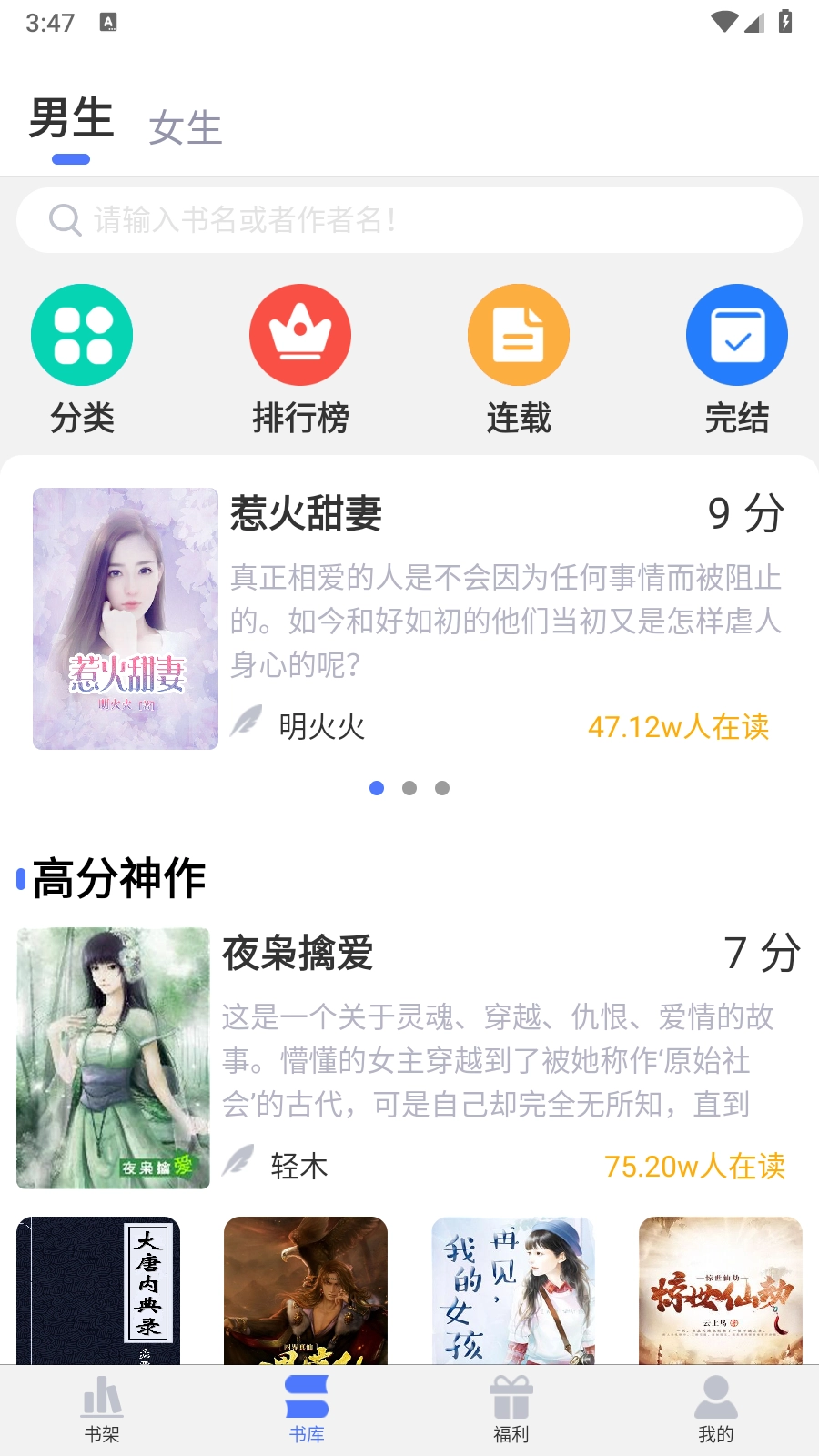Select the 男生 tab
The width and height of the screenshot is (819, 1456).
pyautogui.click(x=71, y=120)
